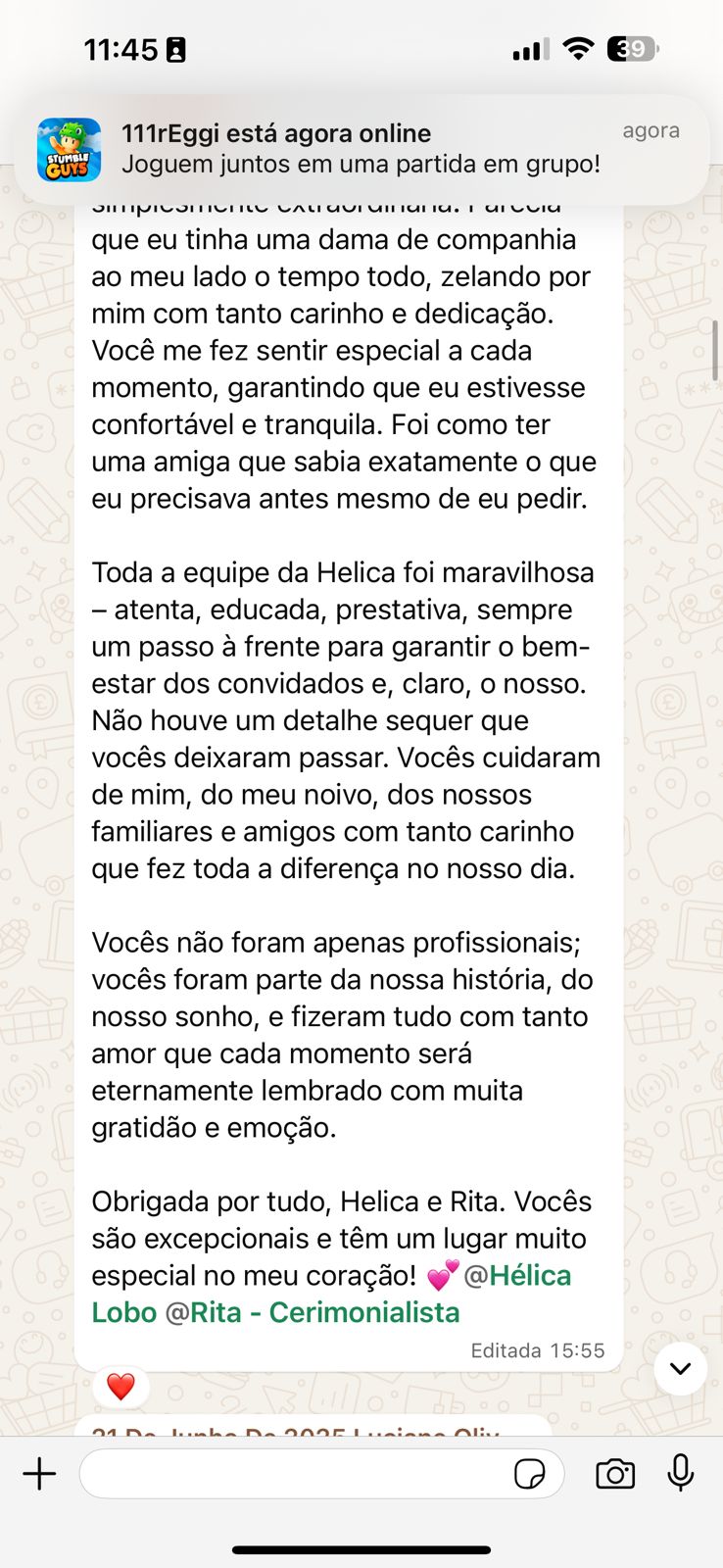Open the camera from chat bar
The height and width of the screenshot is (1568, 723).
[x=615, y=1473]
